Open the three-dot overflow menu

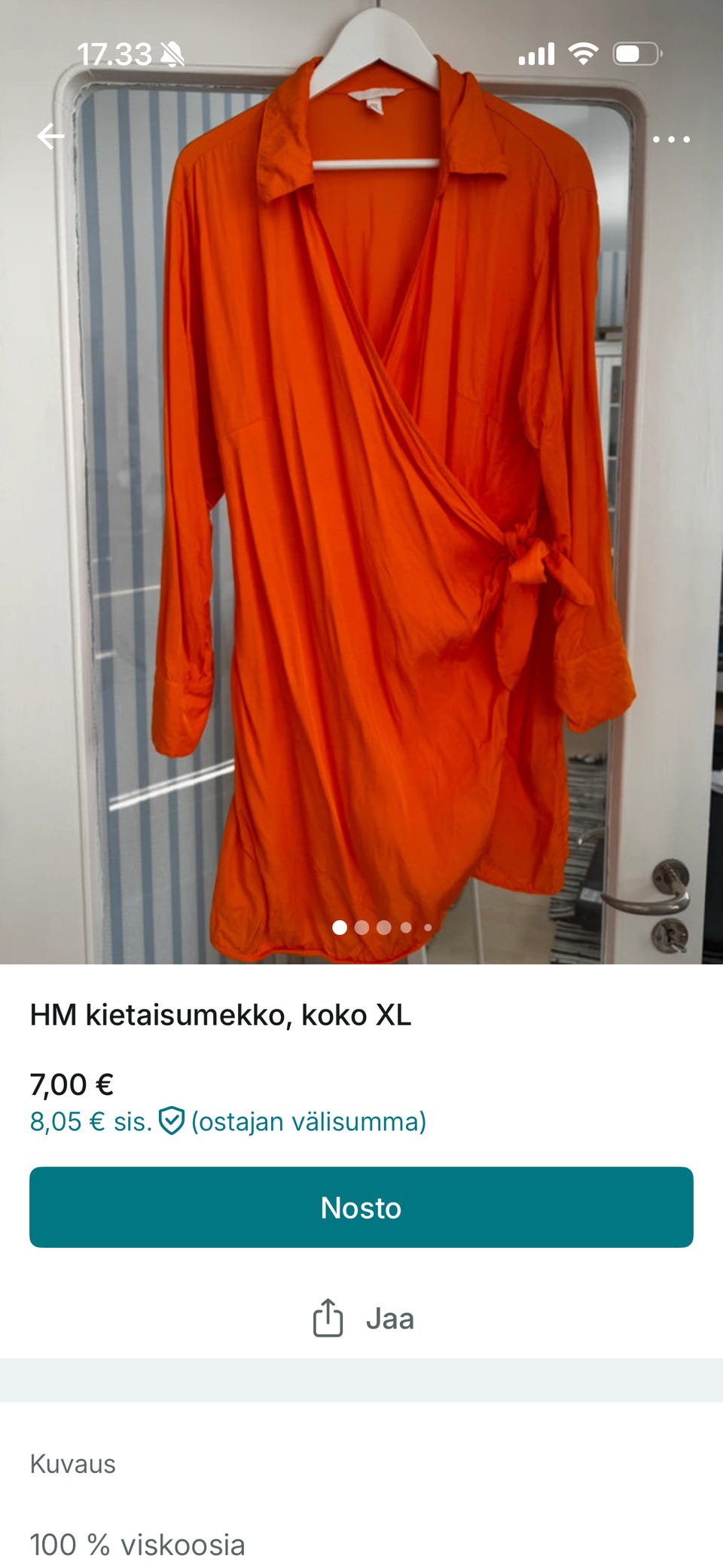pos(670,139)
